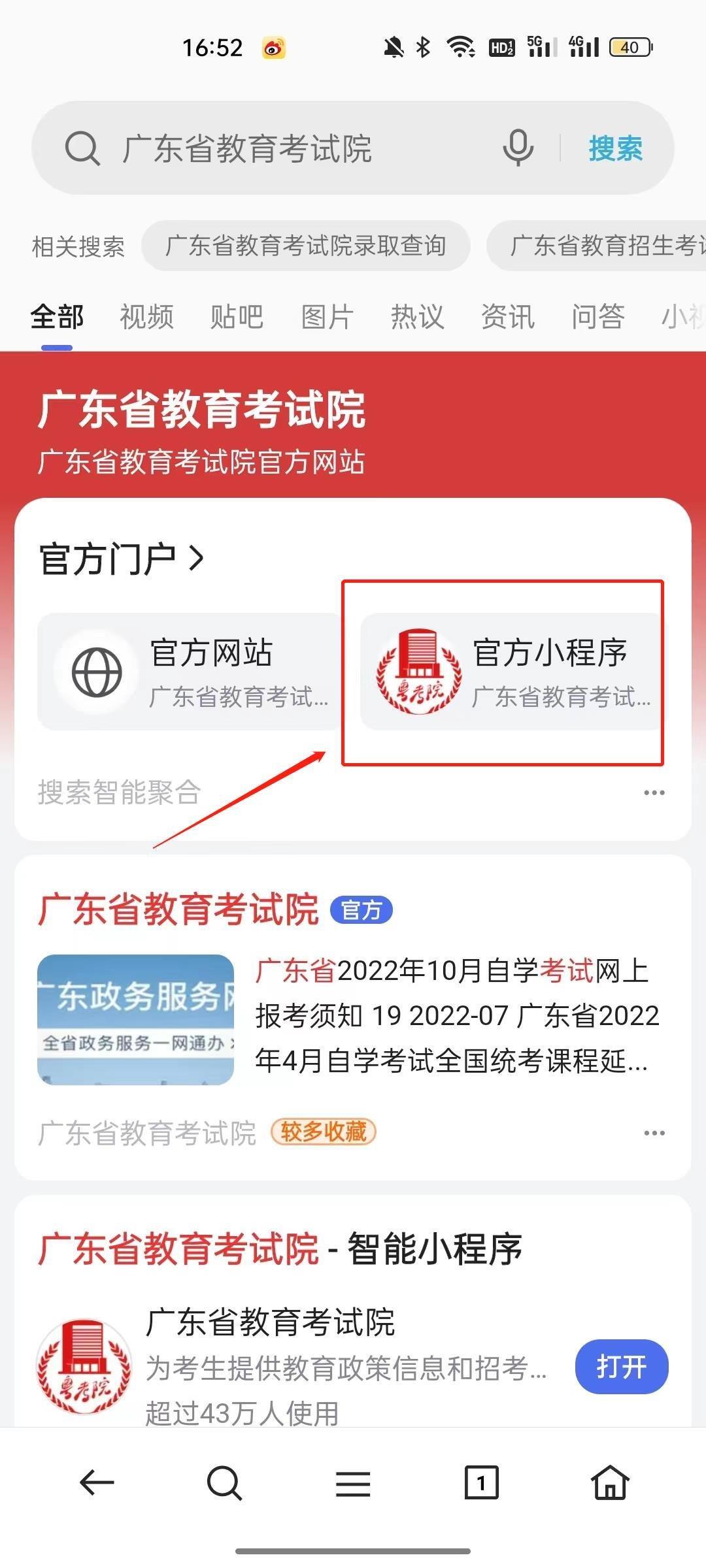The width and height of the screenshot is (706, 1568).
Task: Open the 官方网站 card
Action: pos(190,672)
